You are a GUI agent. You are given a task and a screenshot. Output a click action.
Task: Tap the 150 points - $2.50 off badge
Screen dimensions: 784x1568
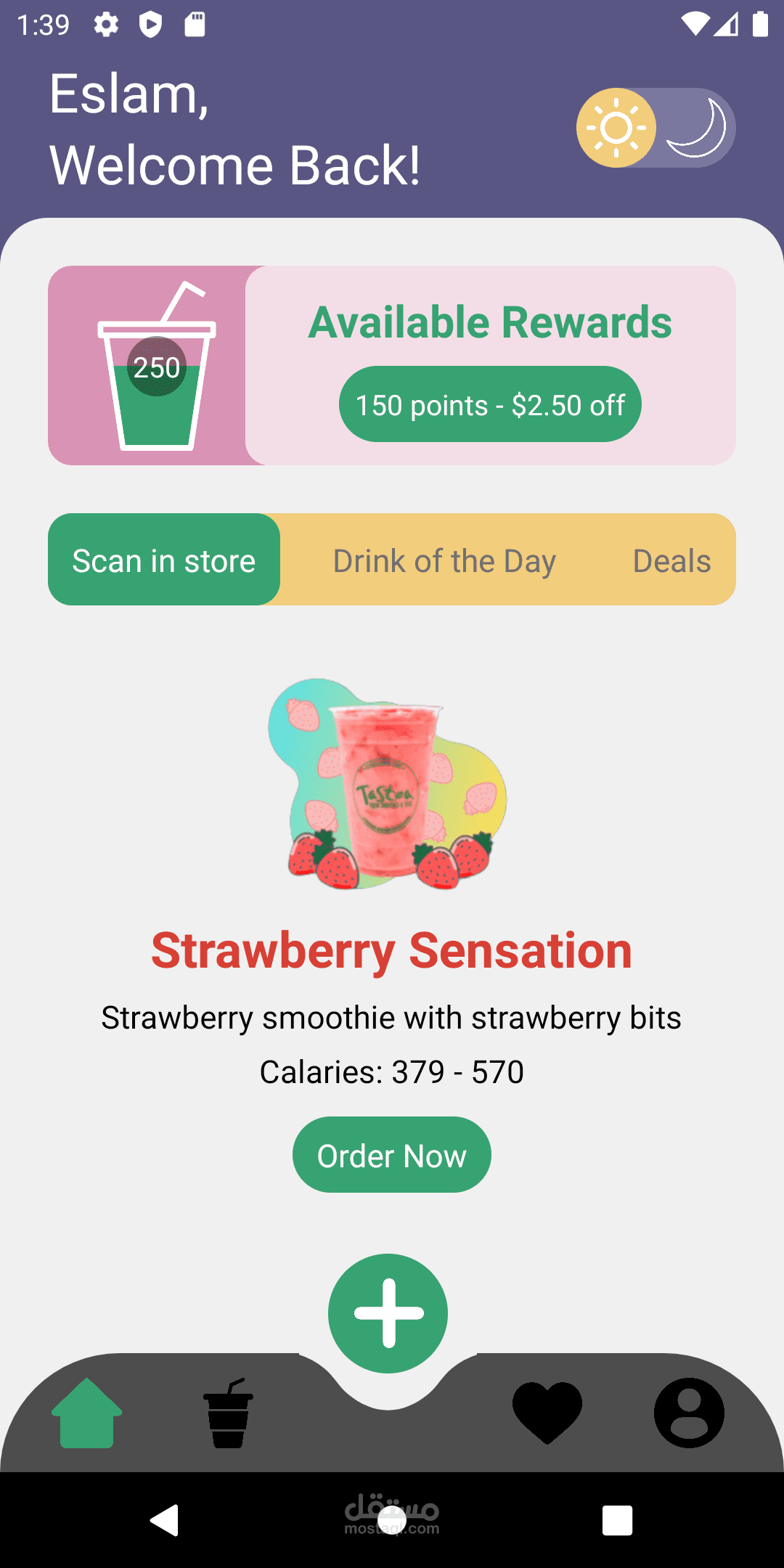tap(490, 404)
